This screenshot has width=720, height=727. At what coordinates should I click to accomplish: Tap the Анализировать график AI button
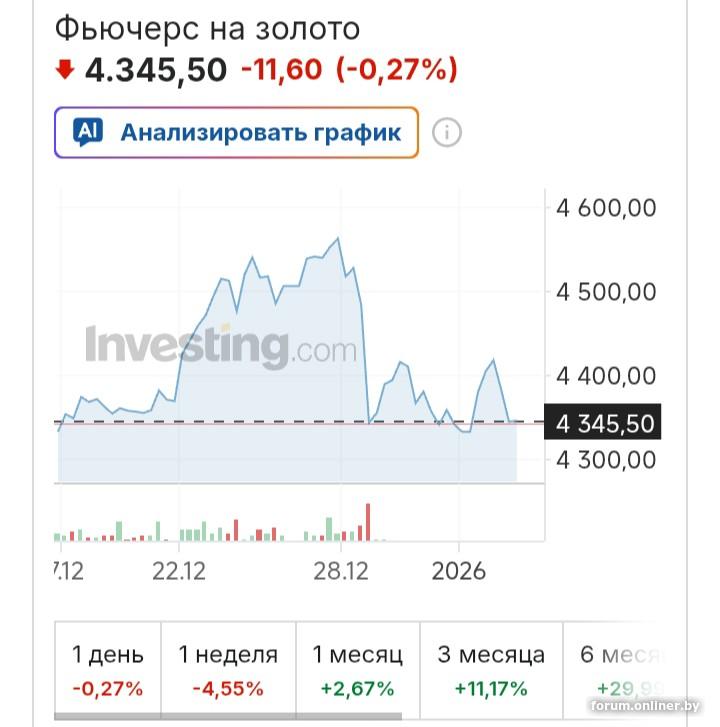(x=236, y=132)
